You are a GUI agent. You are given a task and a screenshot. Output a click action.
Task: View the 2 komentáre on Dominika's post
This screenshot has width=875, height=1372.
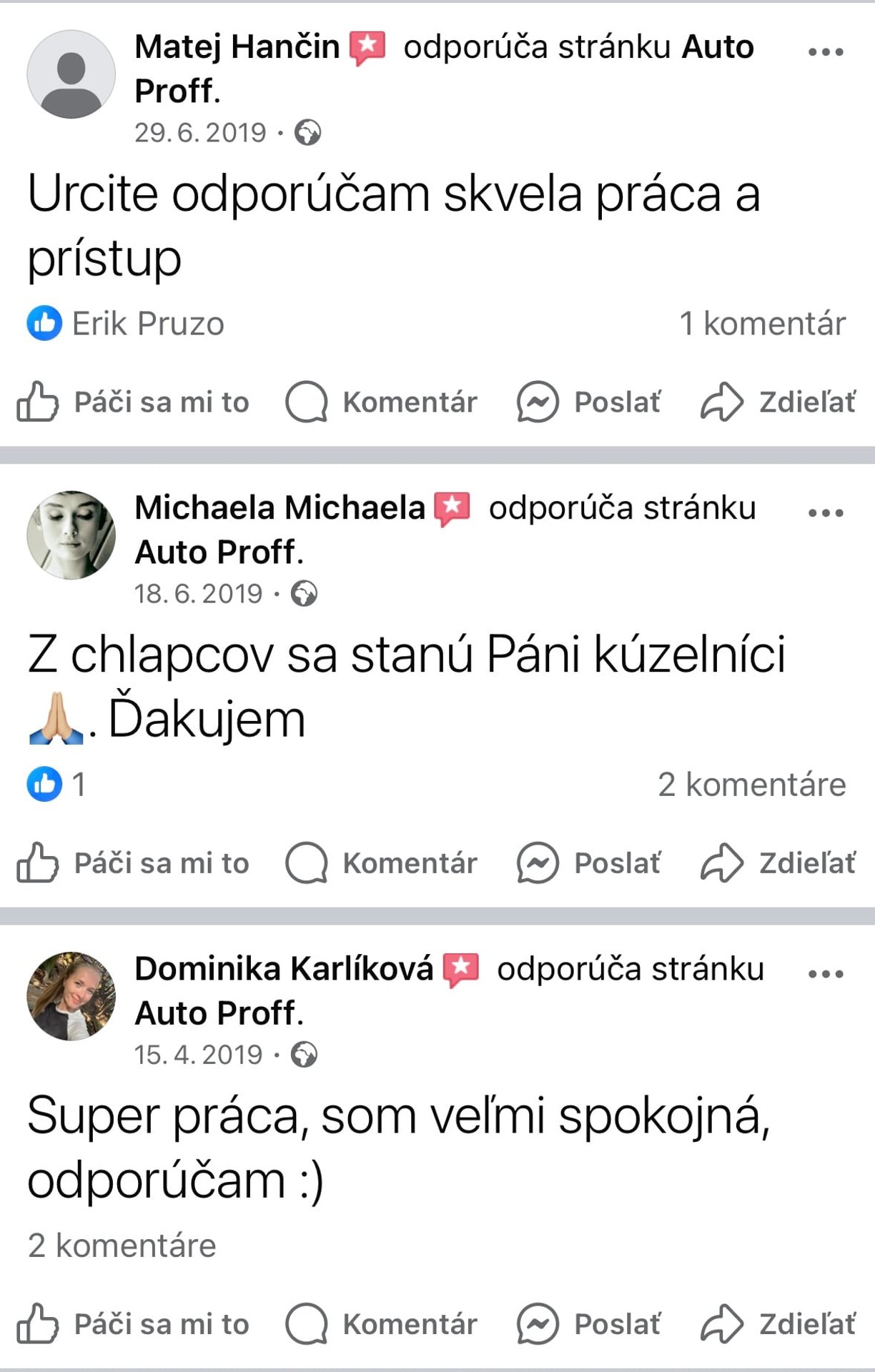[x=122, y=1246]
